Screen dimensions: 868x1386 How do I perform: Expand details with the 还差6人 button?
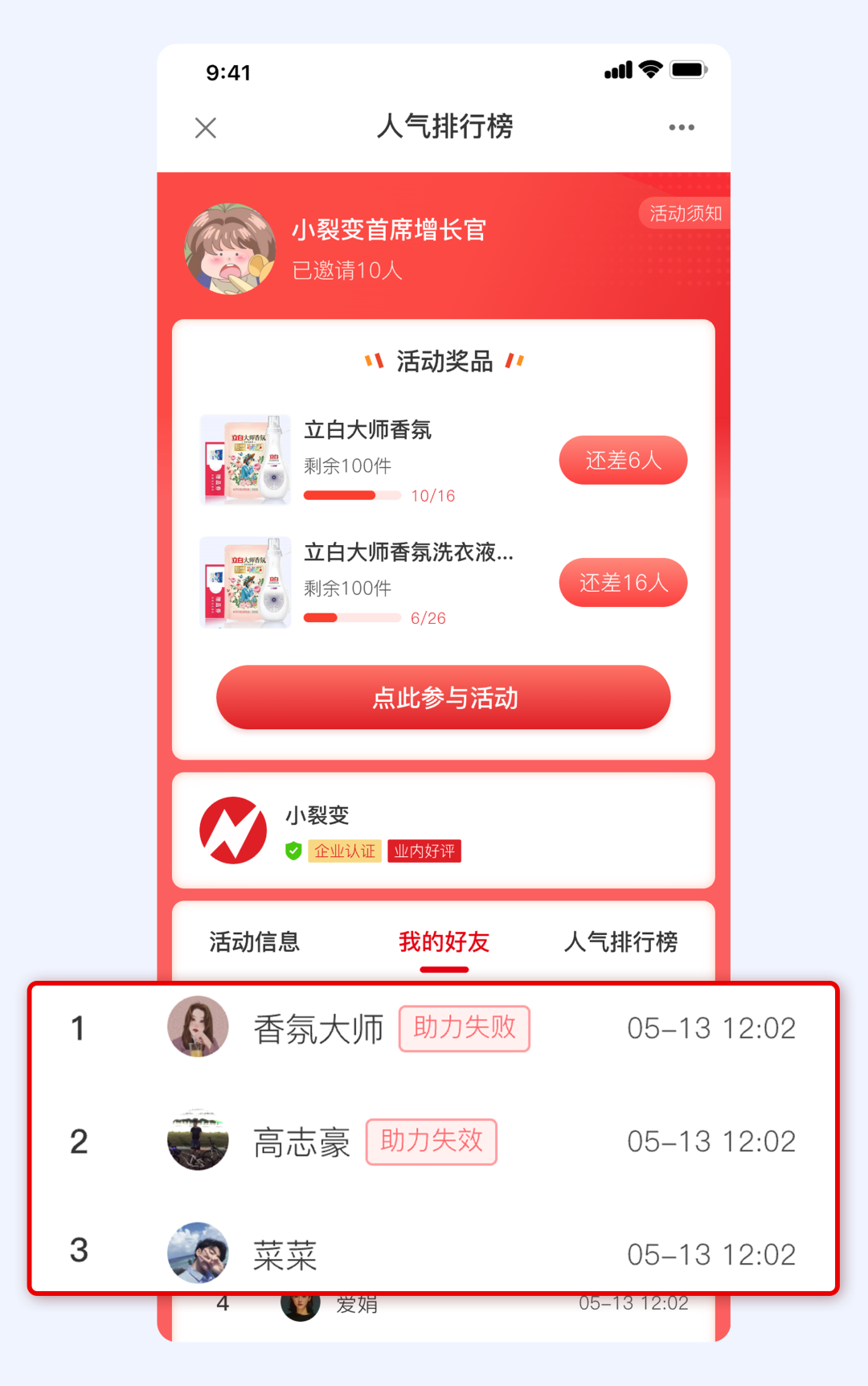(623, 460)
